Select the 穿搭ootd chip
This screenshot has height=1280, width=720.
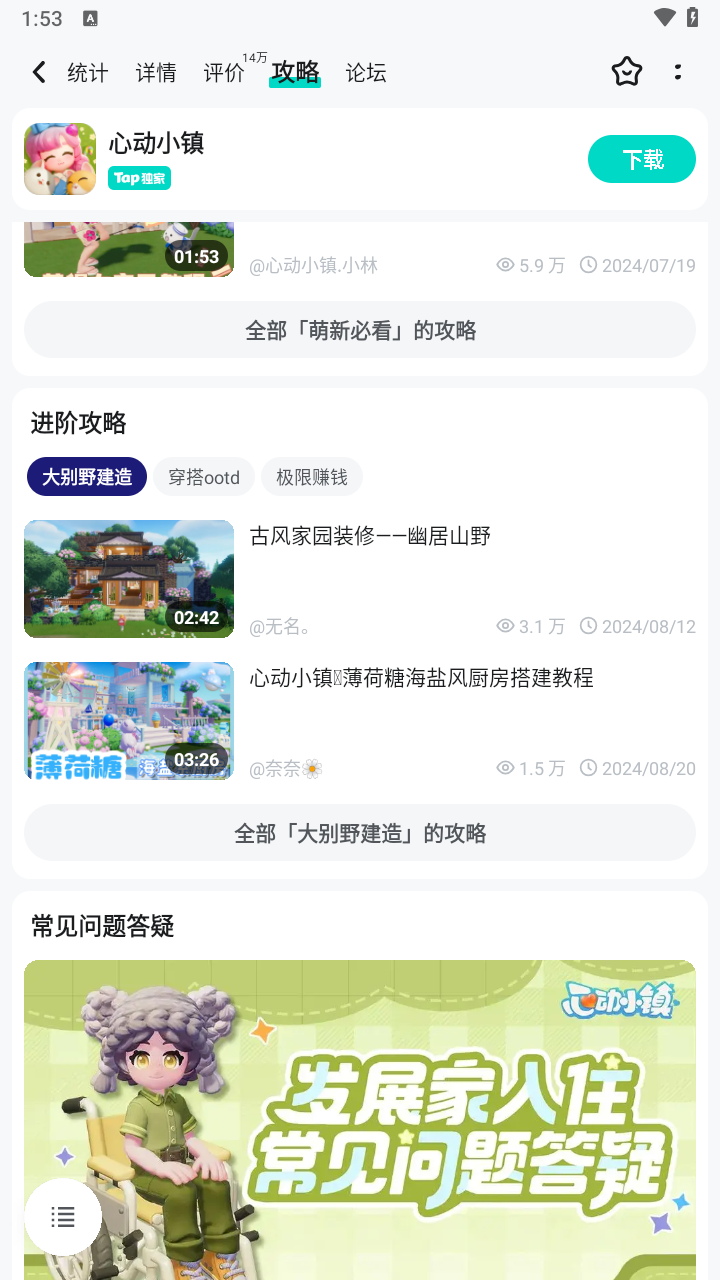[x=204, y=477]
